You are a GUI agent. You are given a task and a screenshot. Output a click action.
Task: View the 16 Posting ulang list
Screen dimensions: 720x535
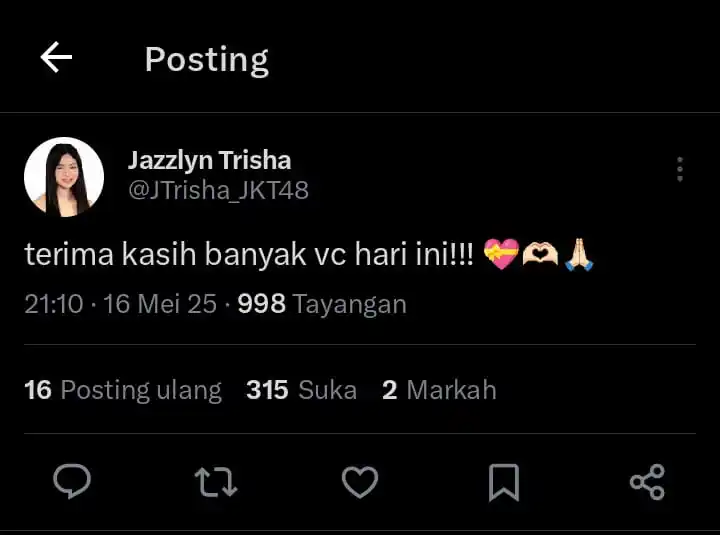point(122,389)
